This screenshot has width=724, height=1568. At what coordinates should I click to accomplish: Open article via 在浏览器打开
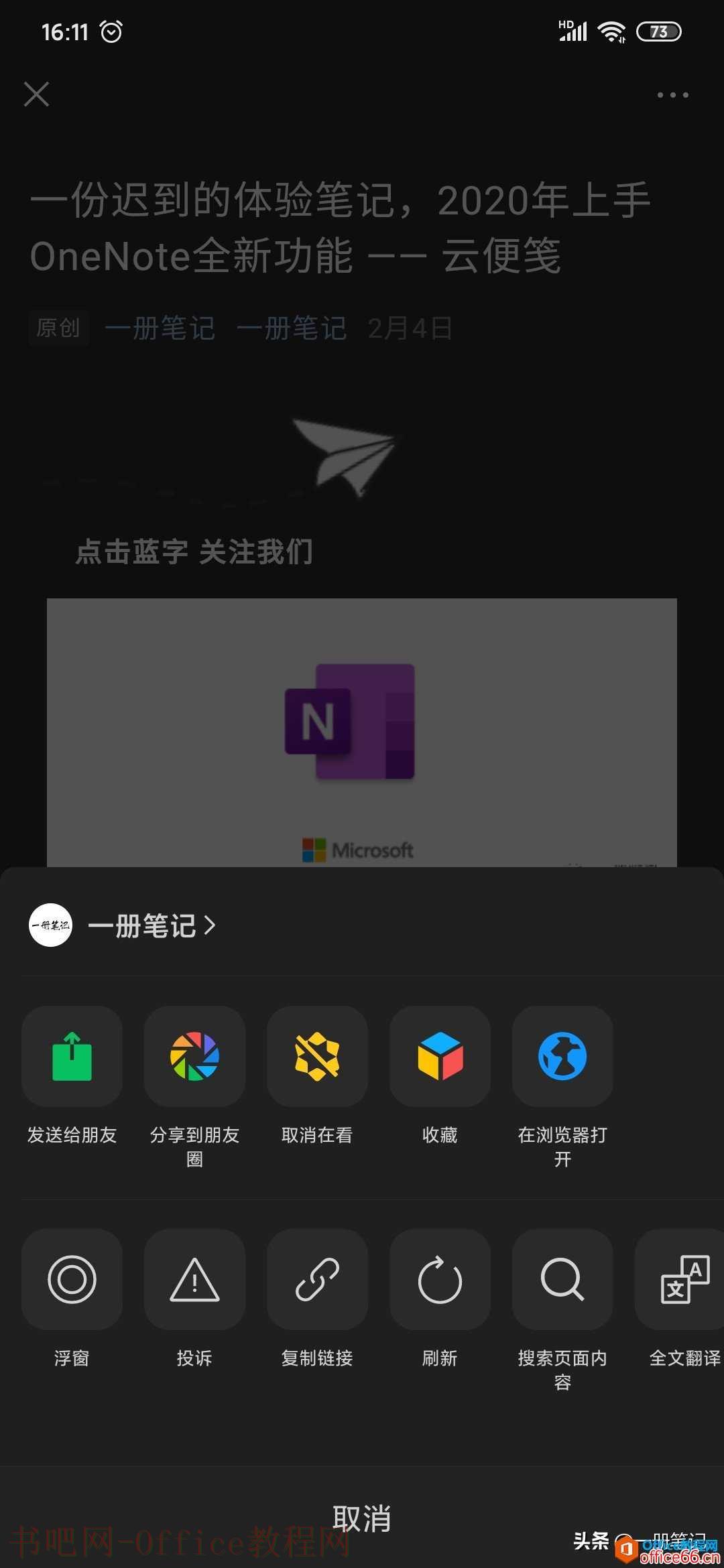562,1057
